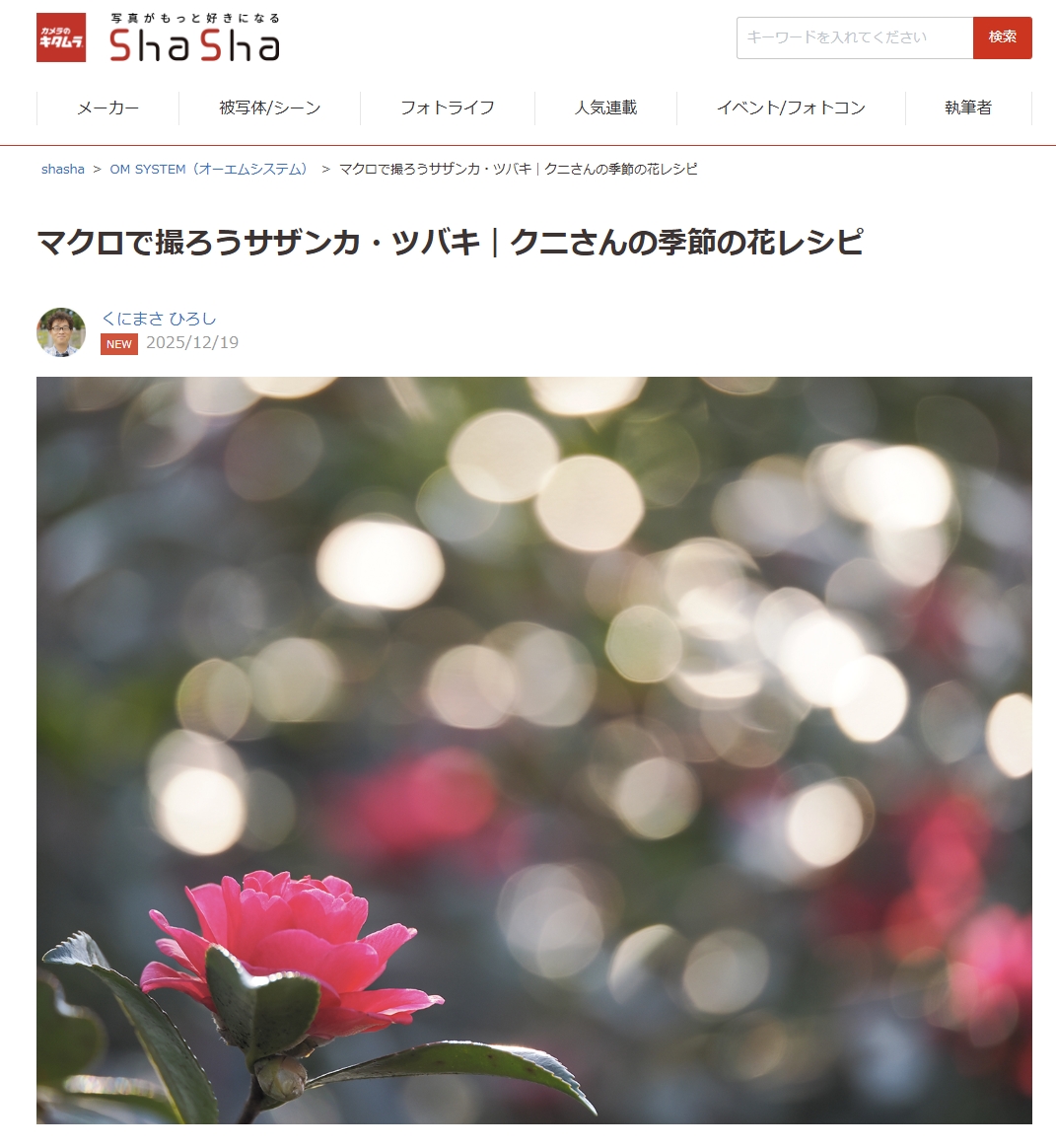Open the 人気連載 section
Viewport: 1056px width, 1148px height.
tap(605, 108)
